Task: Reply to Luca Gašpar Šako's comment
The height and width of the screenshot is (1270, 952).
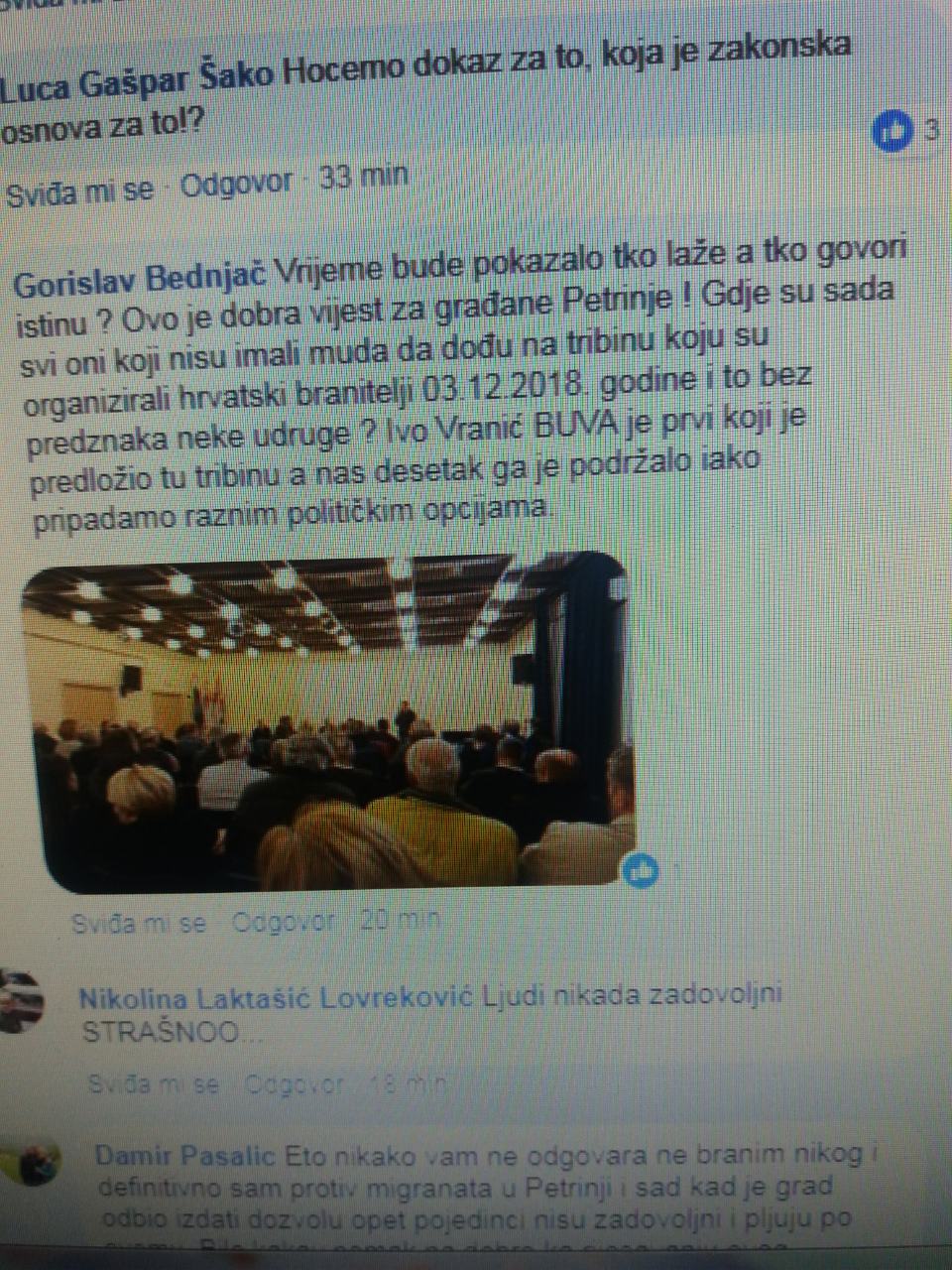Action: point(236,184)
